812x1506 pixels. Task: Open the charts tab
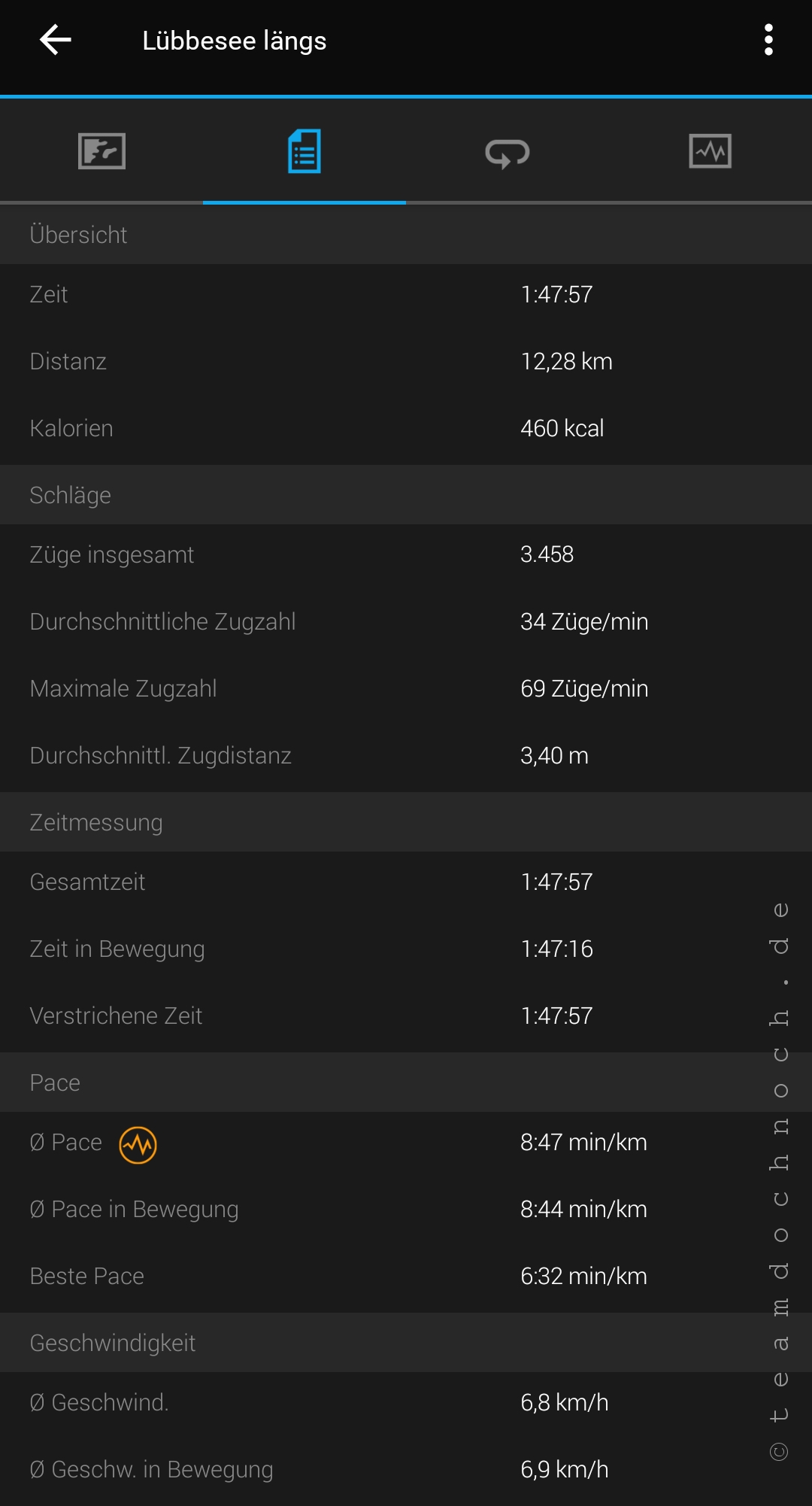click(x=710, y=151)
